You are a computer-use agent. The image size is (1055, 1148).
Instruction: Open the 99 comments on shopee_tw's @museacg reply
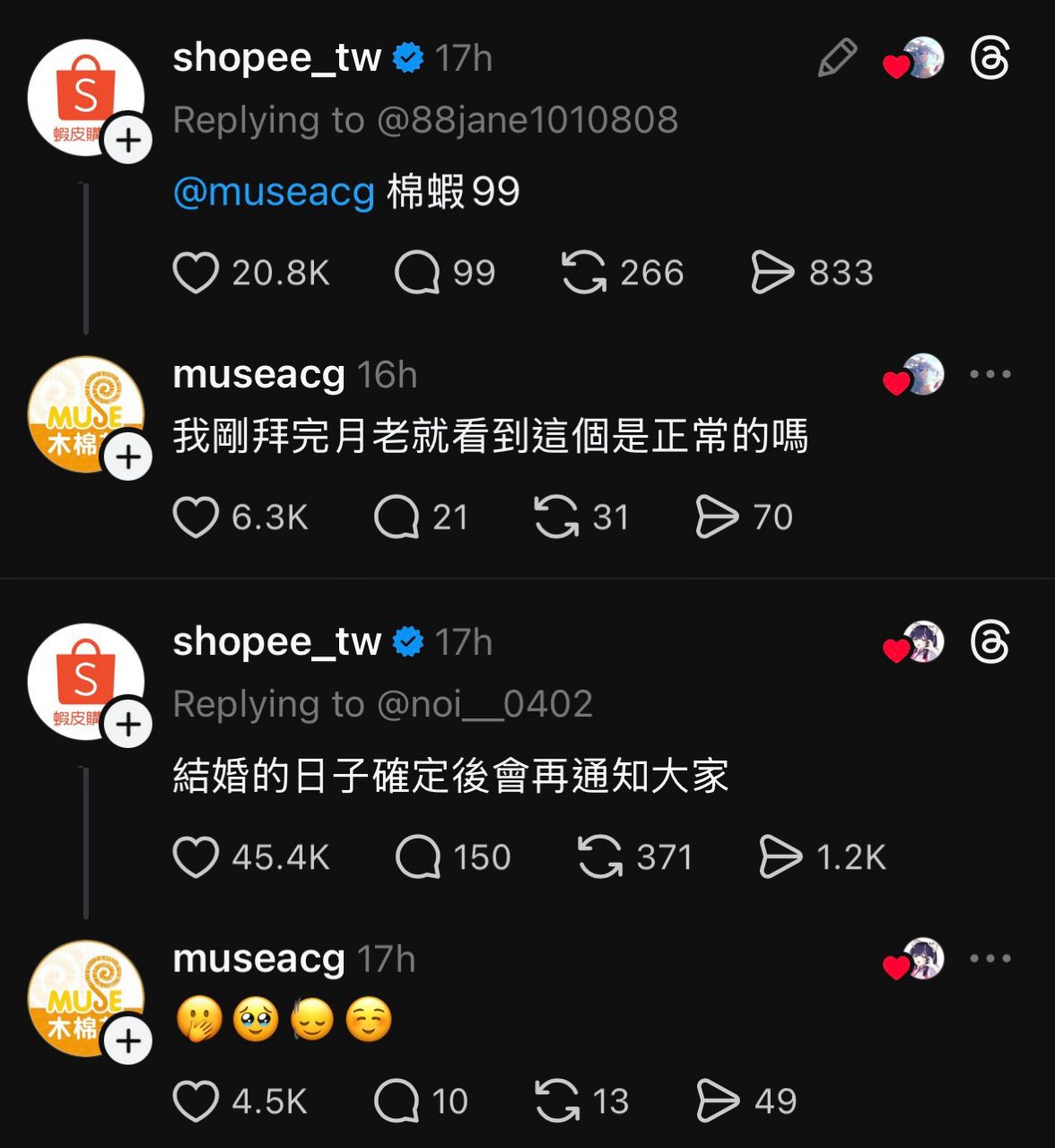coord(417,273)
